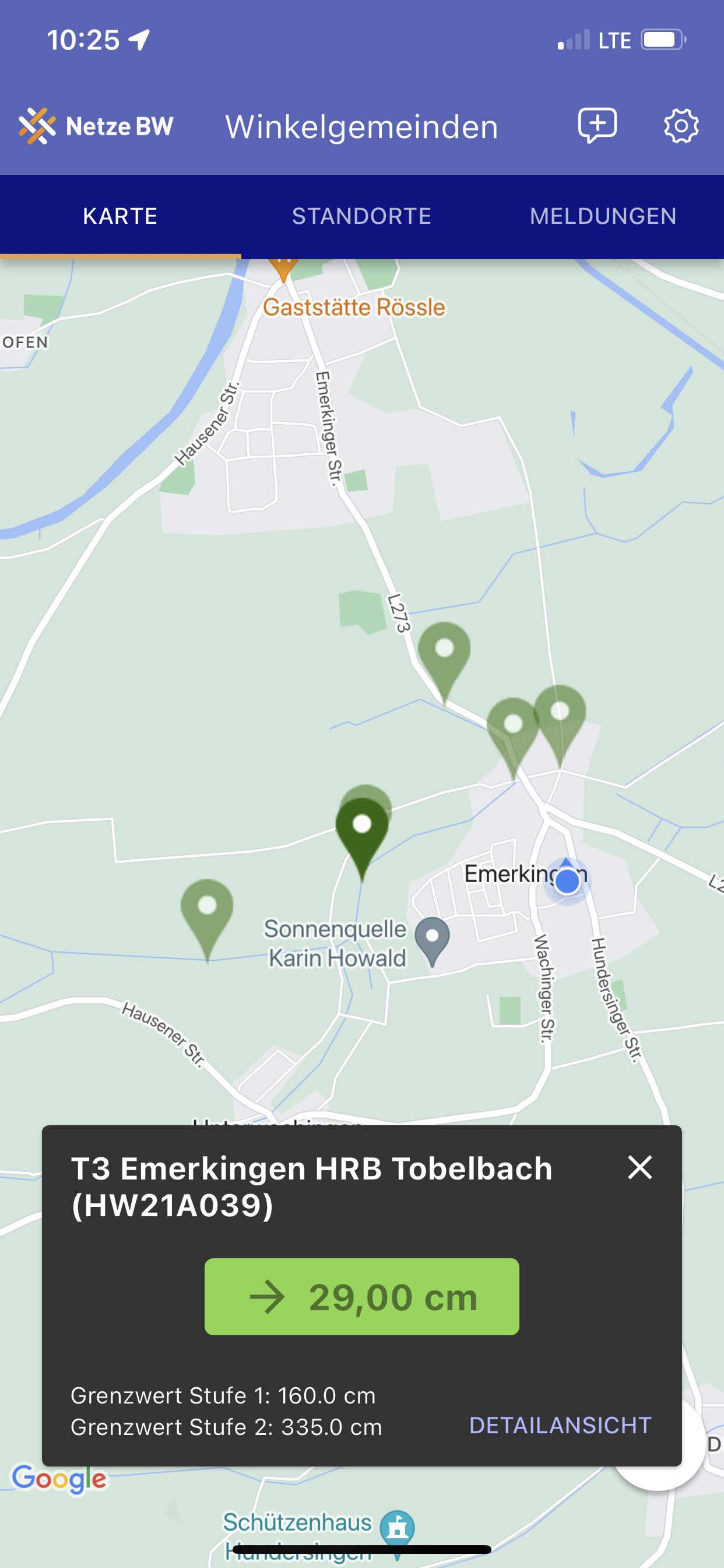Tap the Gaststätte Rössle restaurant pin

coord(283,268)
